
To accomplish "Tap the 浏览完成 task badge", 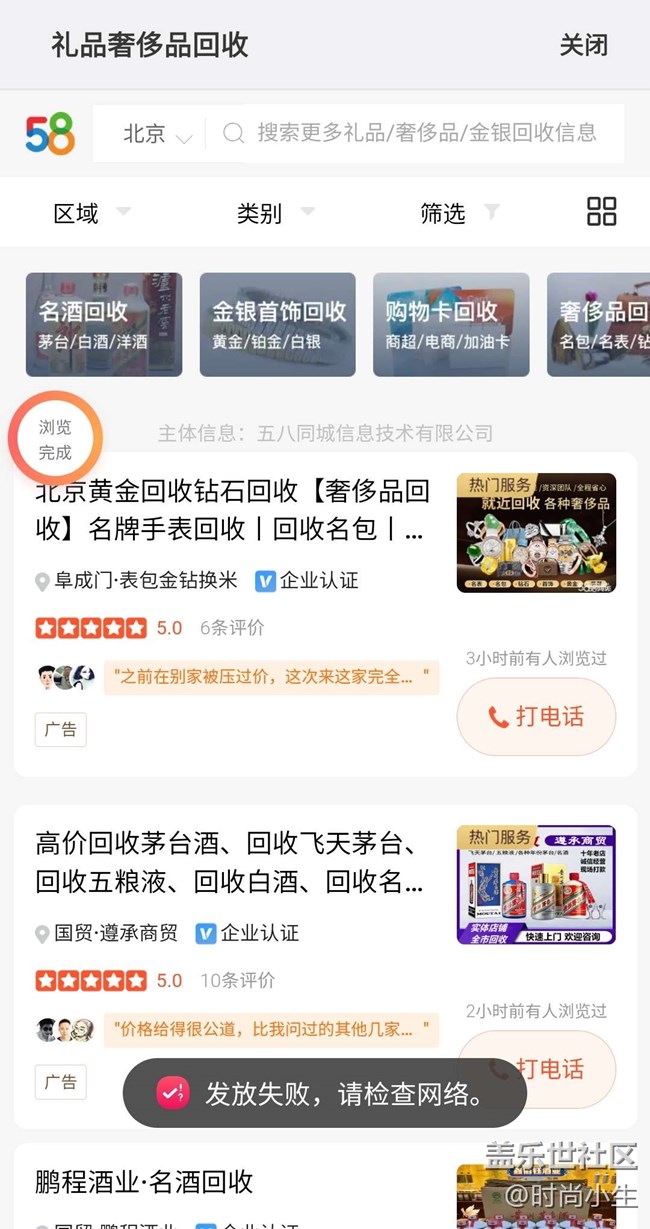I will click(55, 439).
